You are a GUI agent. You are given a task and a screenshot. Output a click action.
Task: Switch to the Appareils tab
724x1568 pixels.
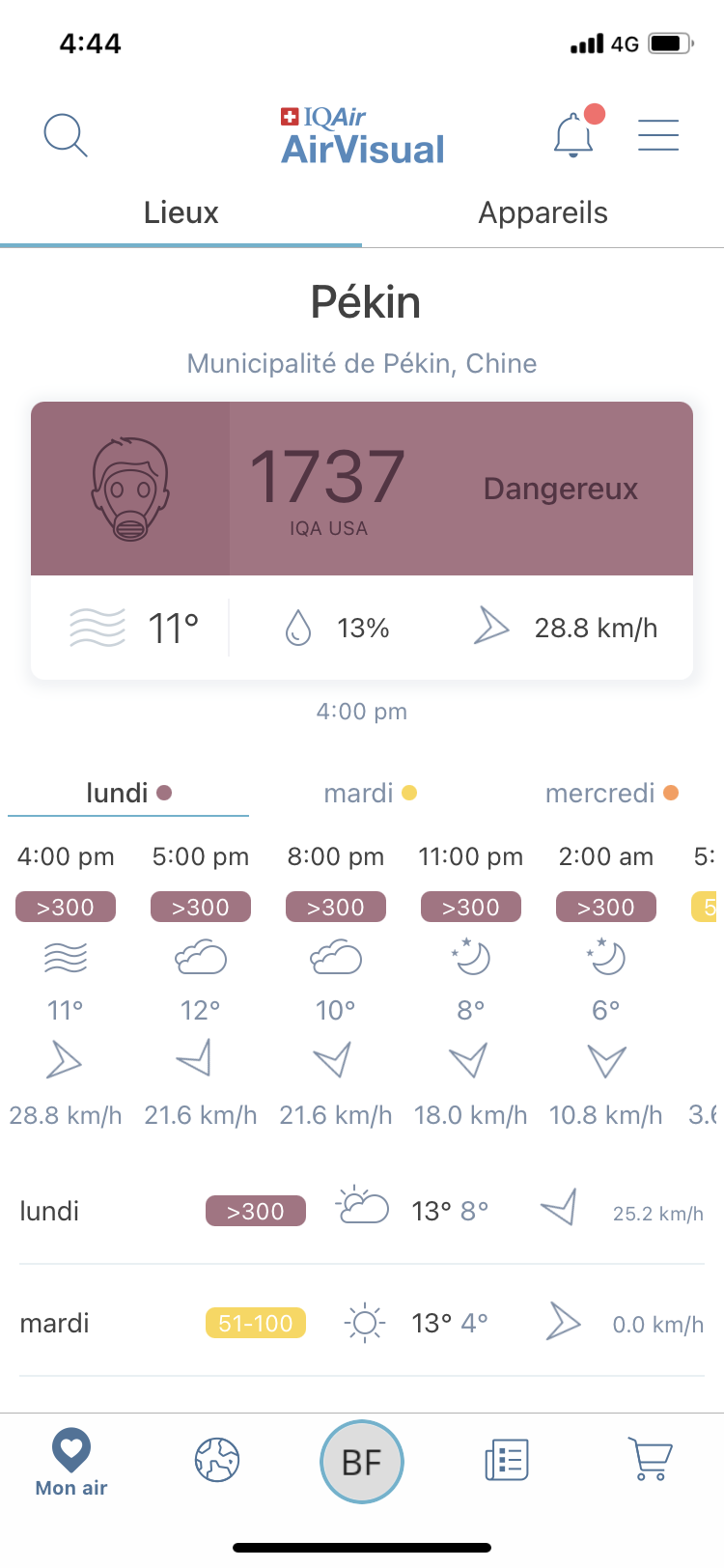543,213
